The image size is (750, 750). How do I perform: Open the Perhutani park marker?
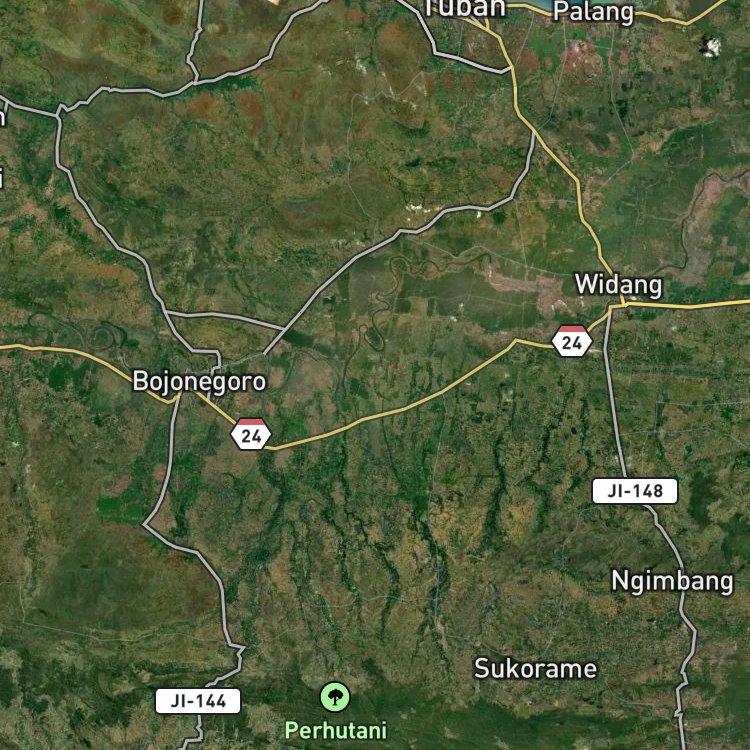335,697
